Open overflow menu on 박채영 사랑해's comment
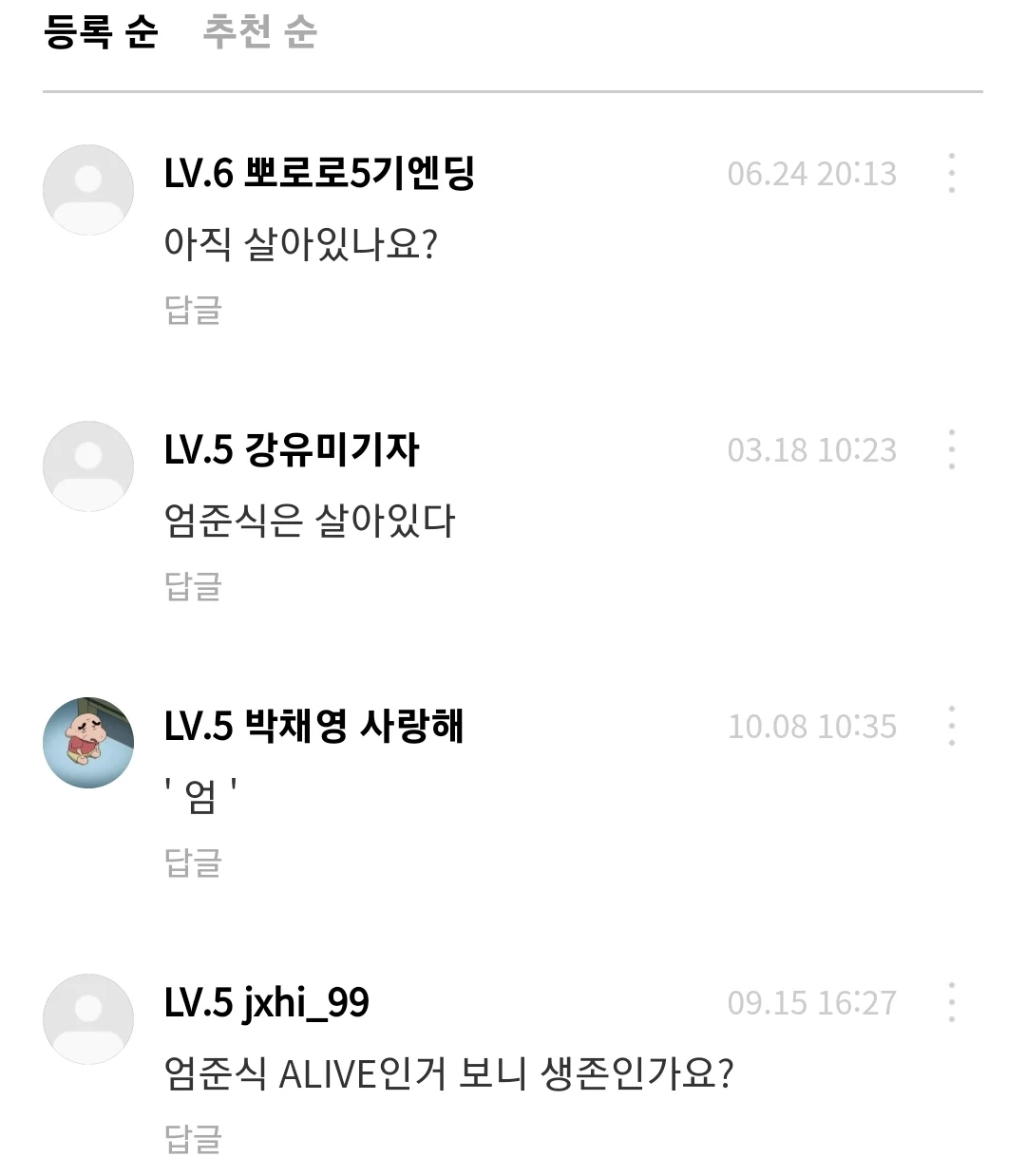The image size is (1026, 1176). coord(951,726)
